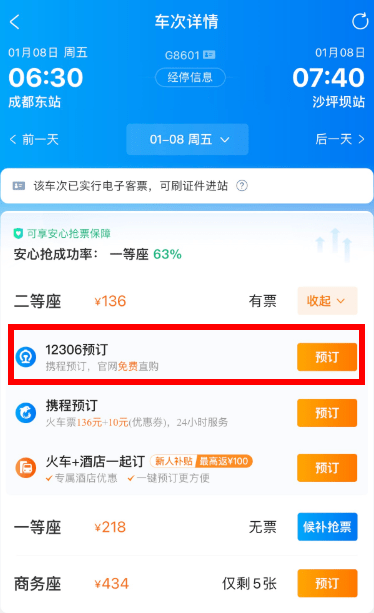The image size is (374, 613).
Task: Open the 01-08 周五 date picker
Action: [x=187, y=139]
